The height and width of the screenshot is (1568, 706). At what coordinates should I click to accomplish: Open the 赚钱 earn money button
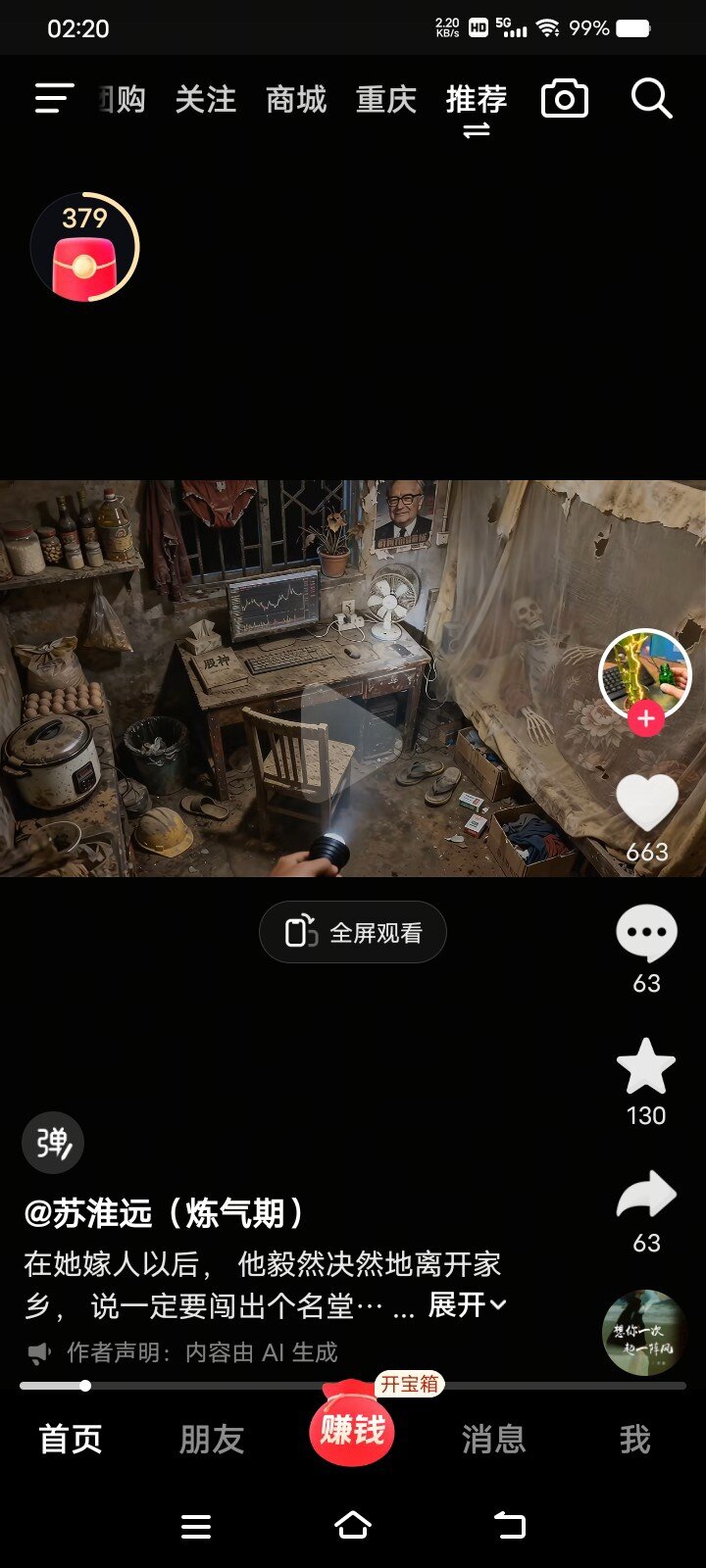(352, 1430)
